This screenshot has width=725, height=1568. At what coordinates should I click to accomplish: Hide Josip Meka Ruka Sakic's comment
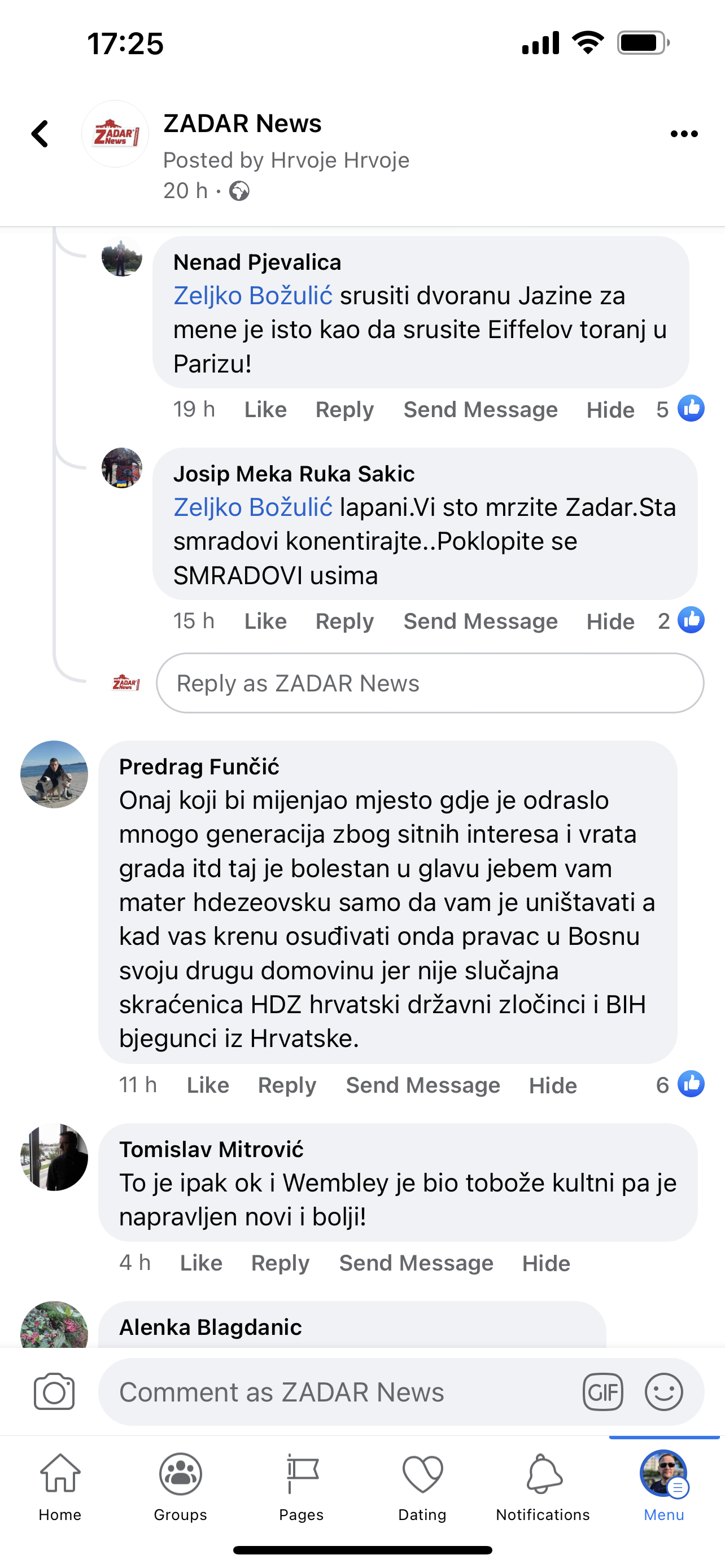[610, 621]
